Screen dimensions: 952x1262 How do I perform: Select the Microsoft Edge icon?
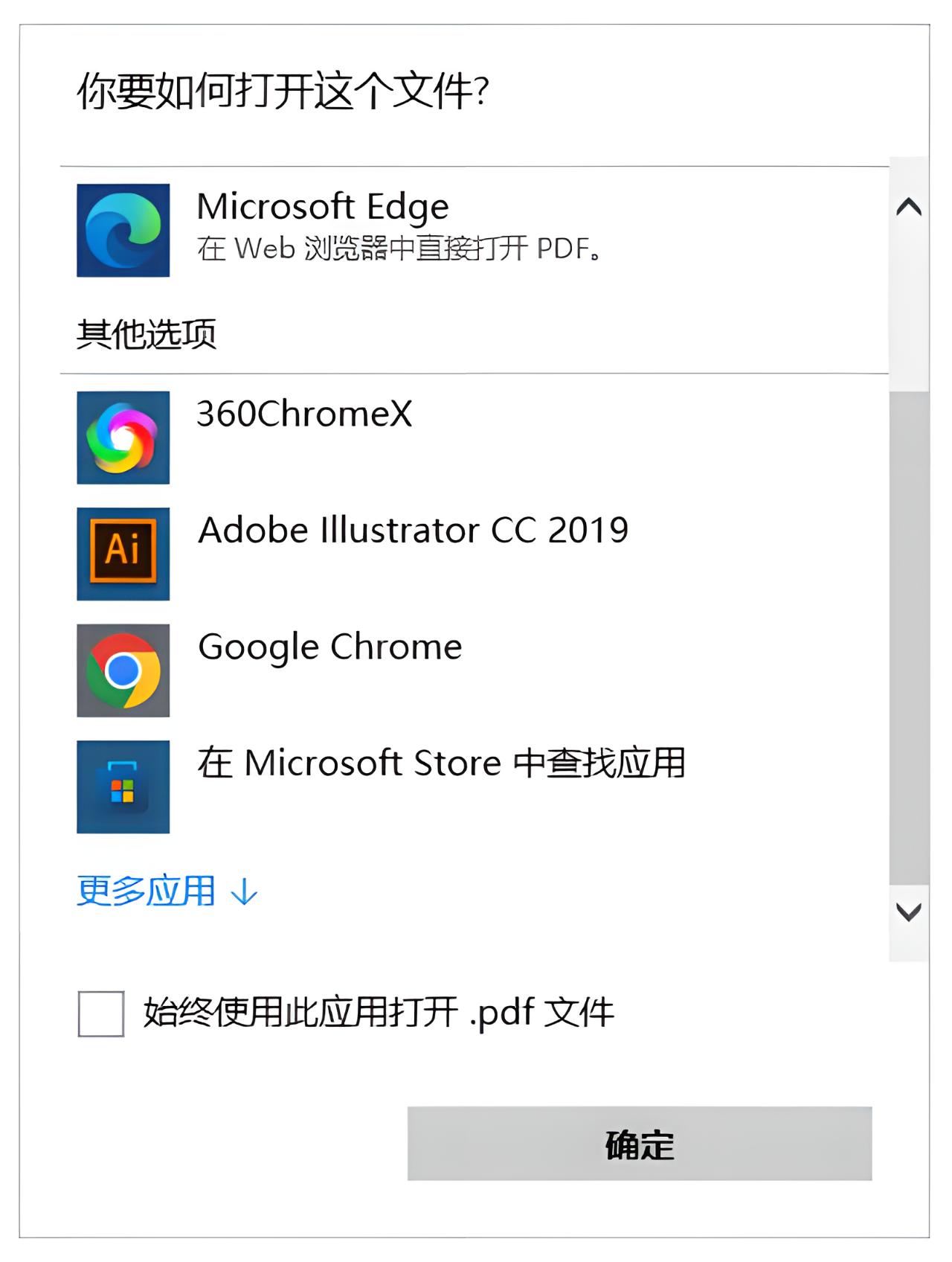123,231
